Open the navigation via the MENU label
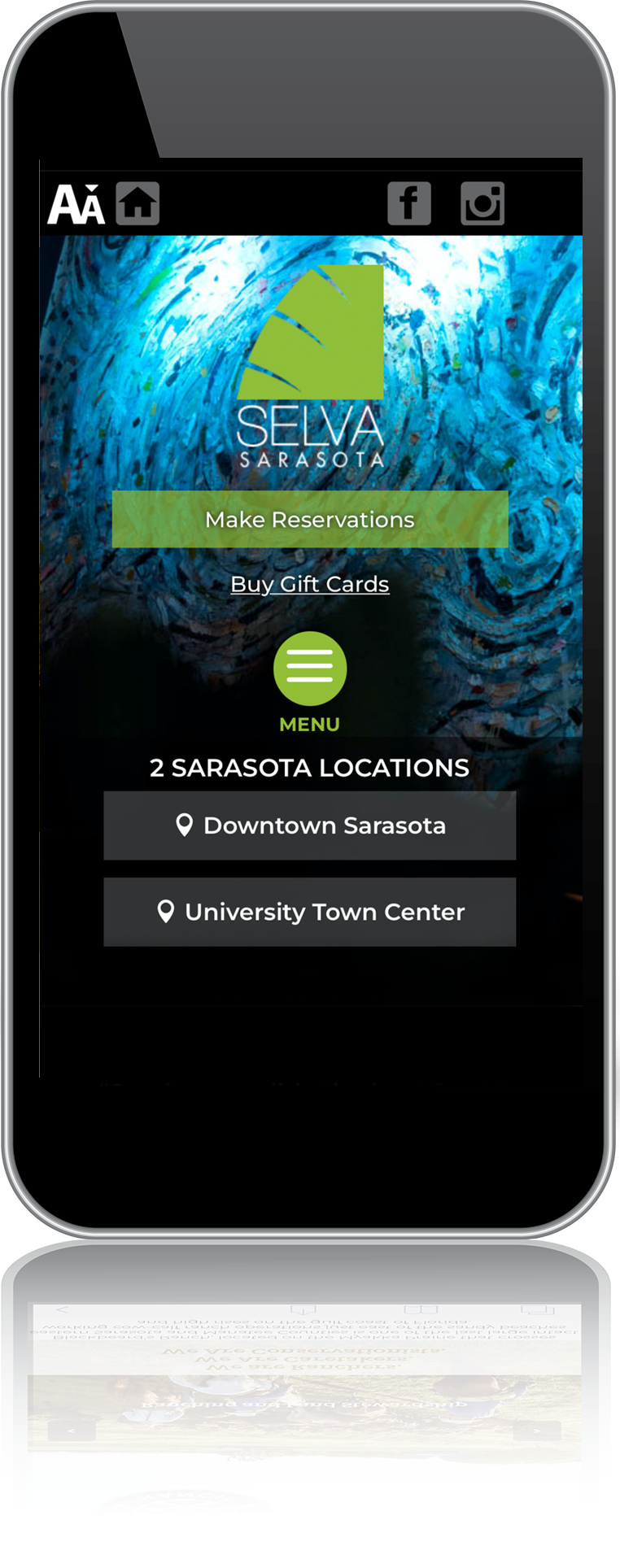The image size is (620, 1568). pyautogui.click(x=309, y=724)
